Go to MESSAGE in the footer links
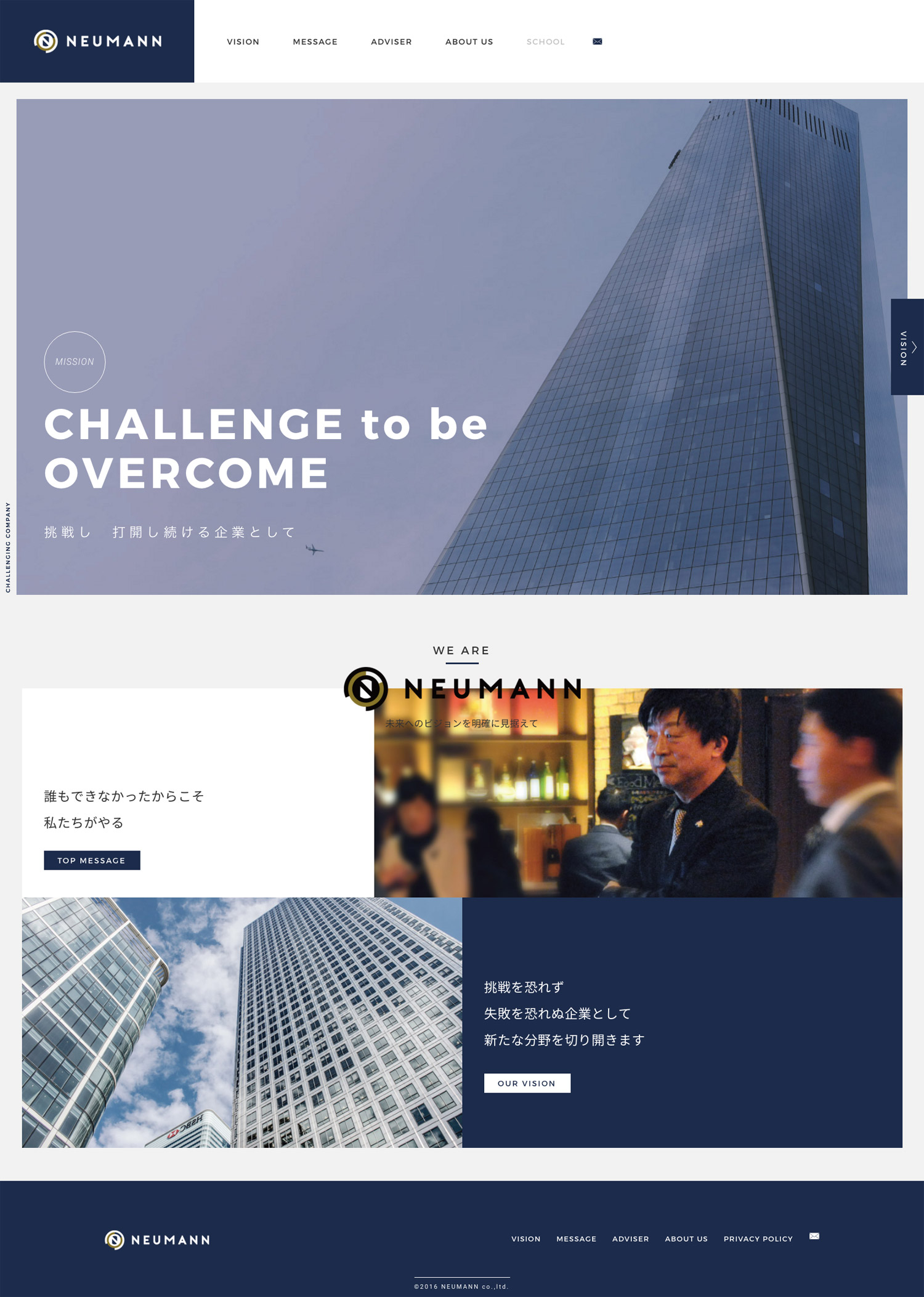This screenshot has width=924, height=1297. [576, 1238]
